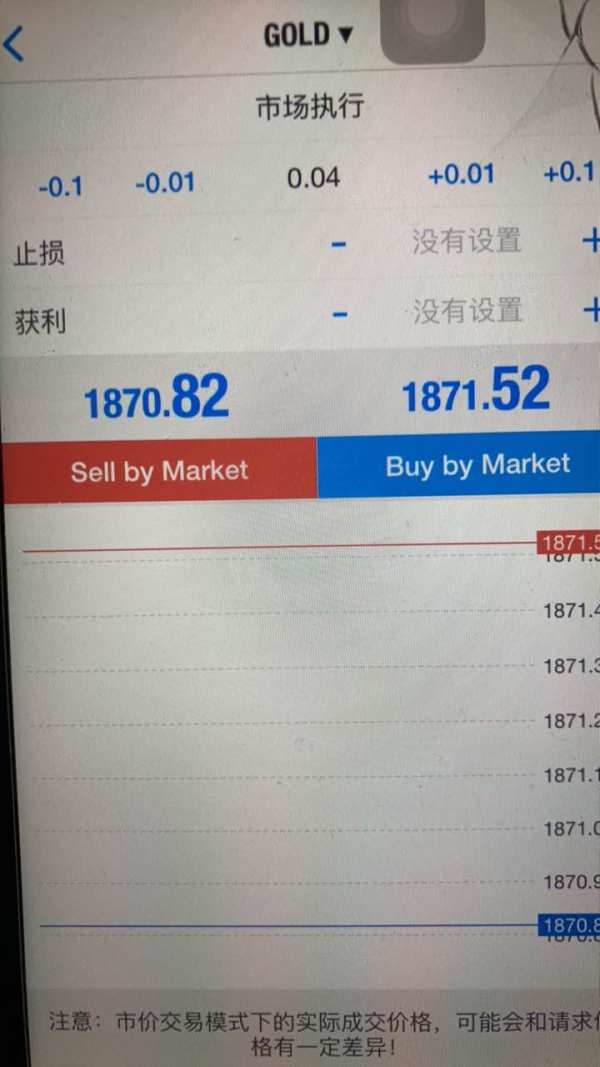Image resolution: width=600 pixels, height=1067 pixels.
Task: Open the GOLD symbol dropdown
Action: pos(309,35)
